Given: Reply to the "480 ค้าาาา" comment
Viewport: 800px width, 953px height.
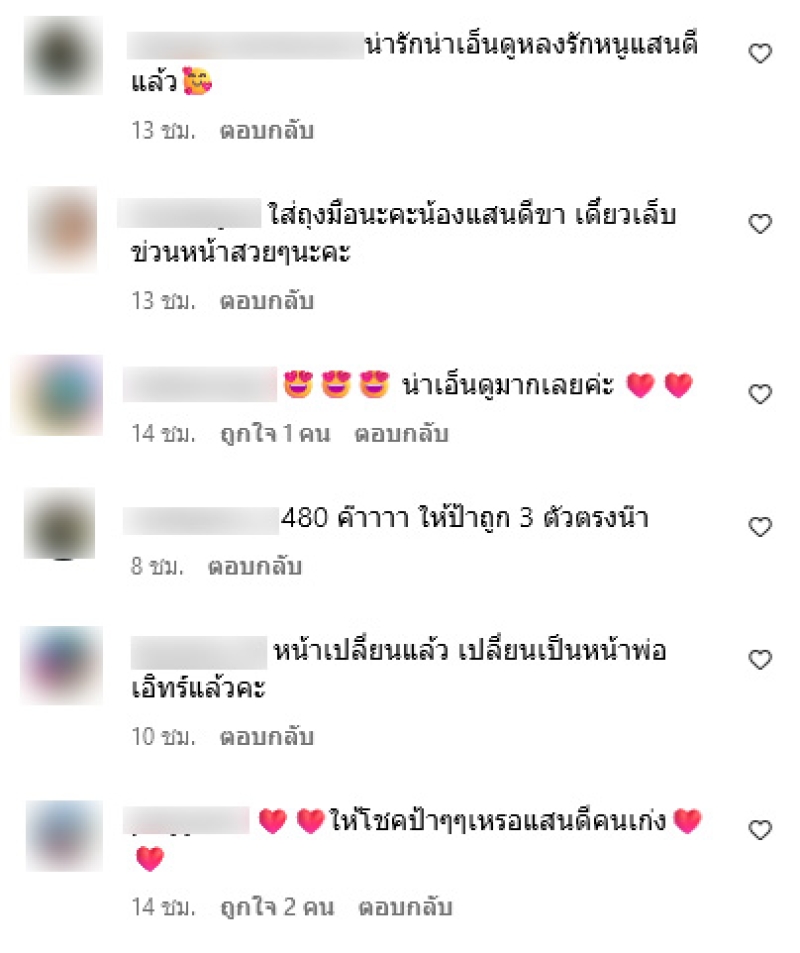Looking at the screenshot, I should (x=254, y=566).
